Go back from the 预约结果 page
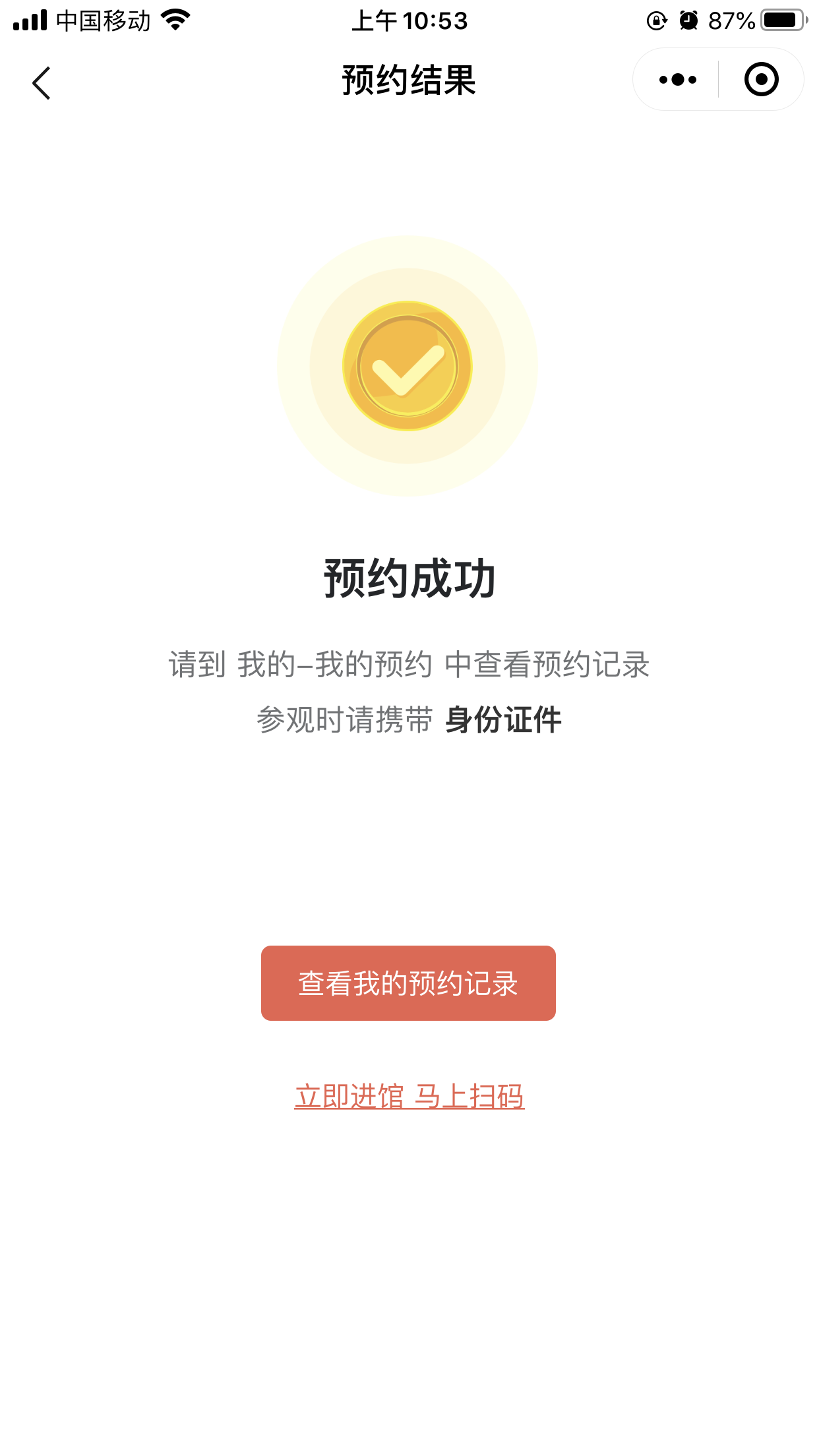This screenshot has width=819, height=1456. 41,83
